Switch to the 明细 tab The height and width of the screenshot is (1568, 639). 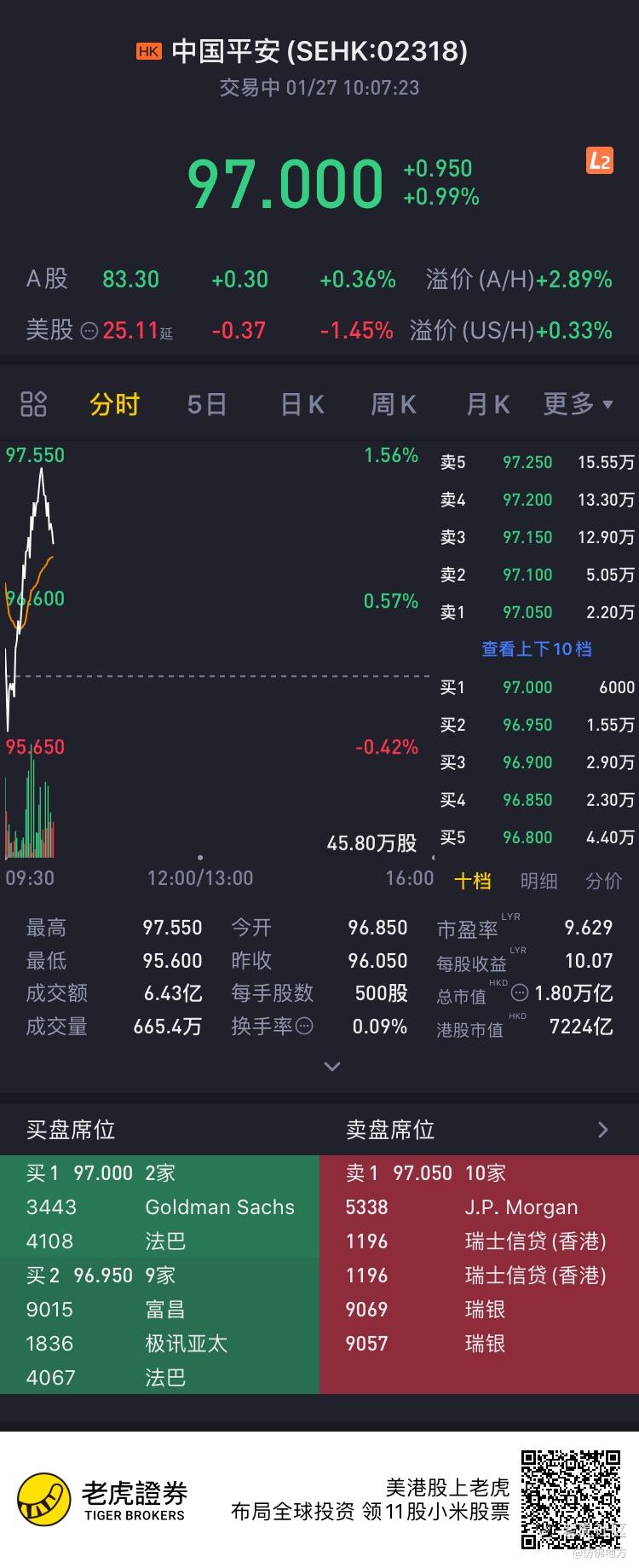[x=538, y=881]
